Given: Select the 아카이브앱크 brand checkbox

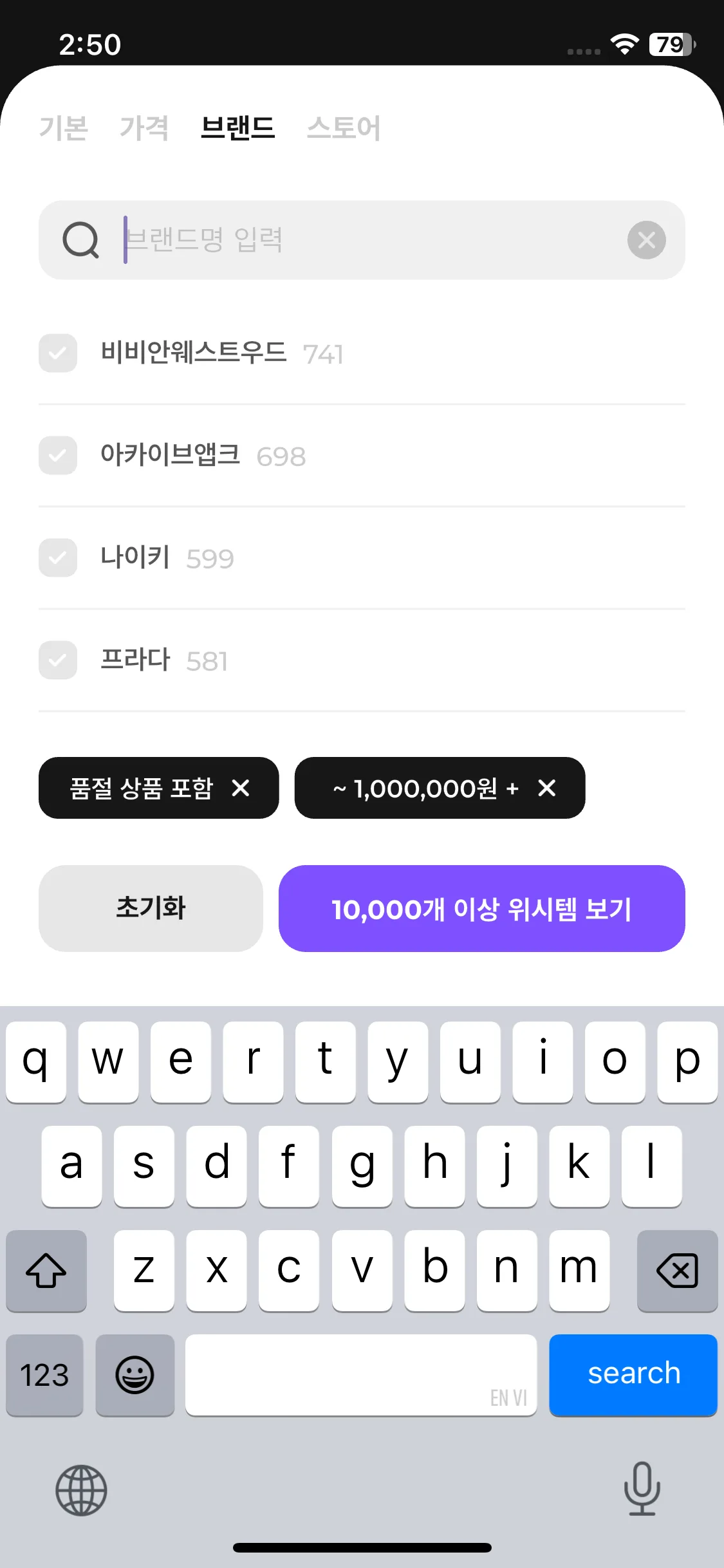Looking at the screenshot, I should pyautogui.click(x=58, y=456).
